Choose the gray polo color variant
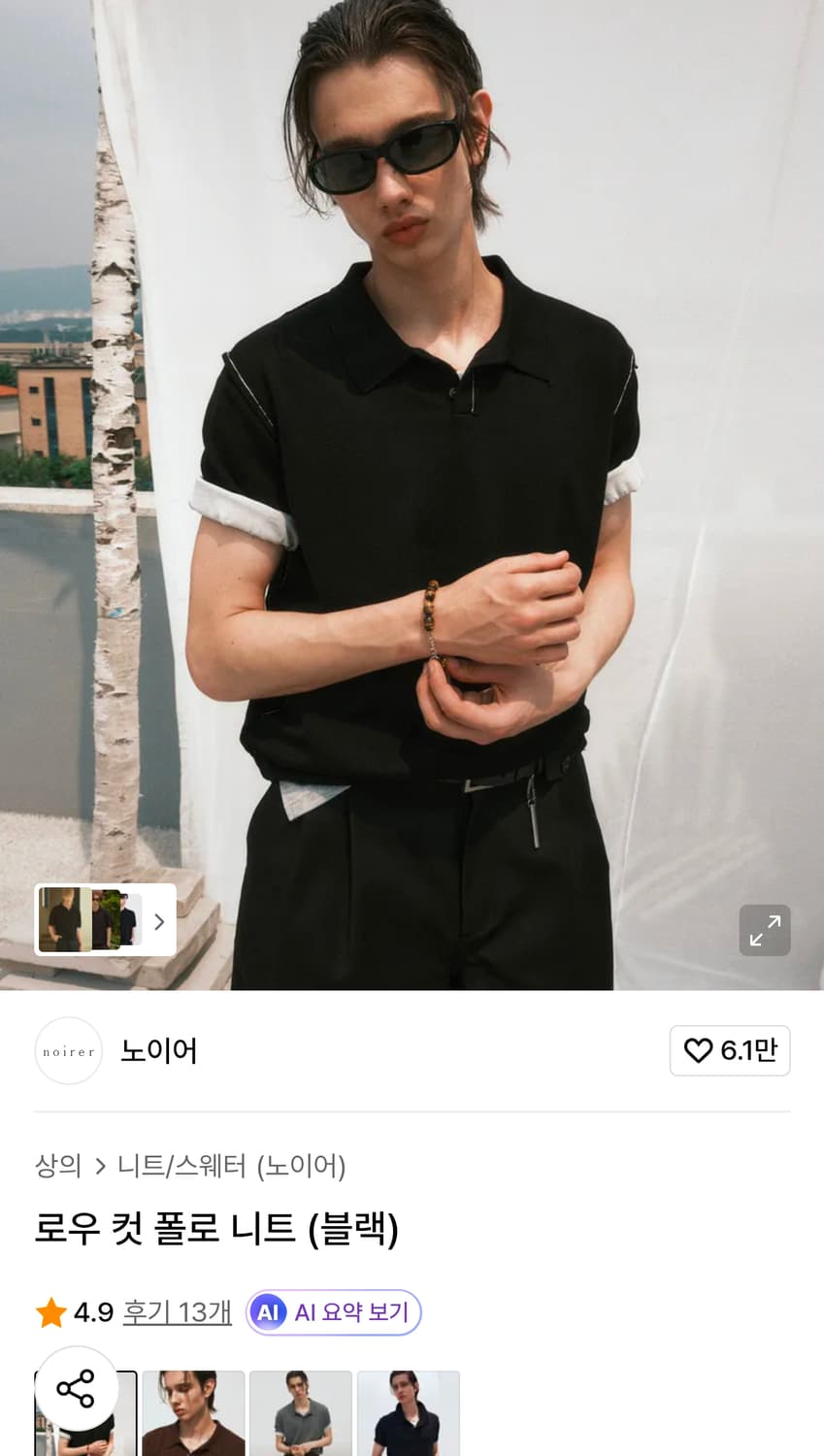The width and height of the screenshot is (824, 1456). click(301, 1413)
